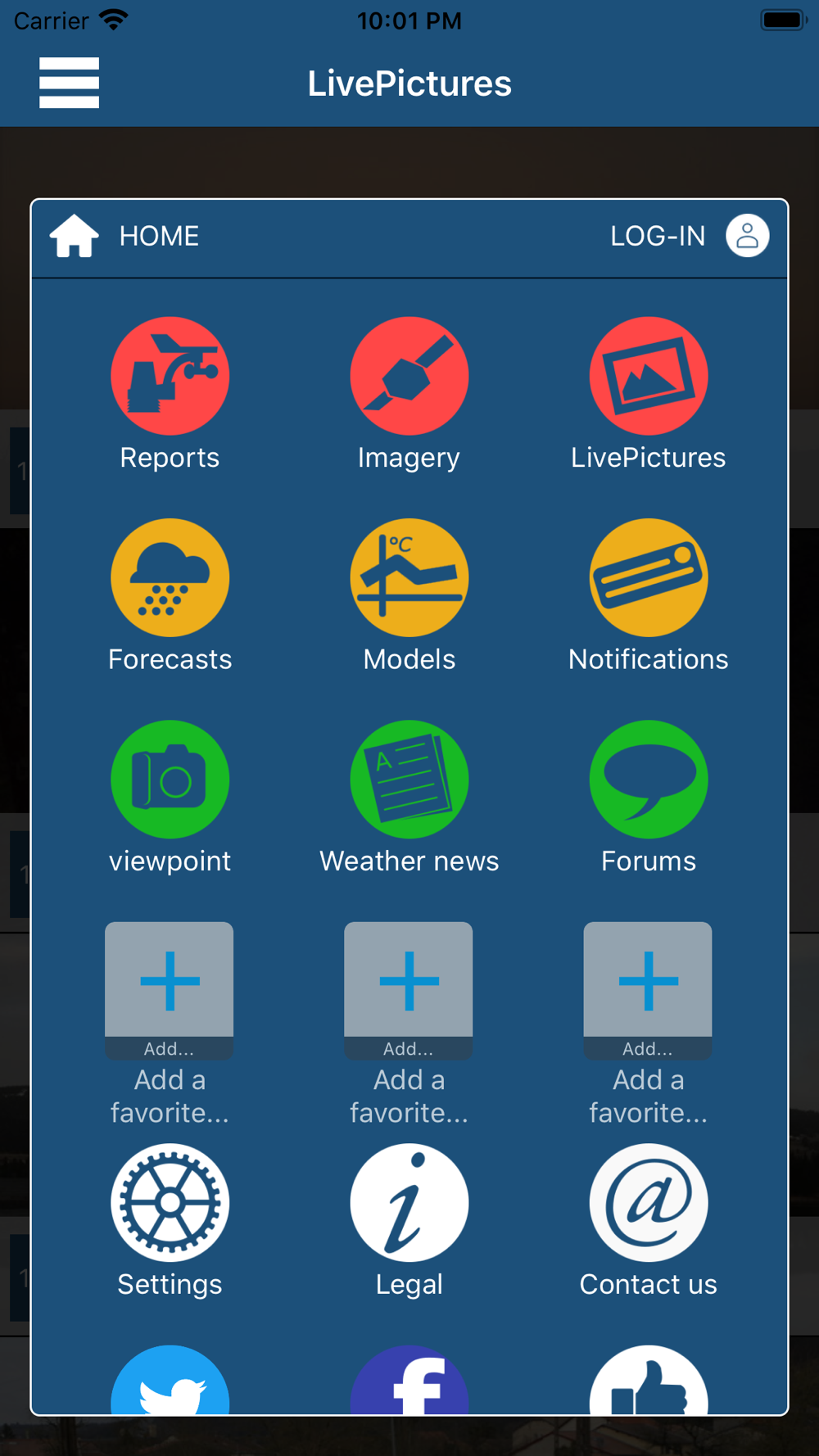Image resolution: width=819 pixels, height=1456 pixels.
Task: Open Settings
Action: [170, 1220]
